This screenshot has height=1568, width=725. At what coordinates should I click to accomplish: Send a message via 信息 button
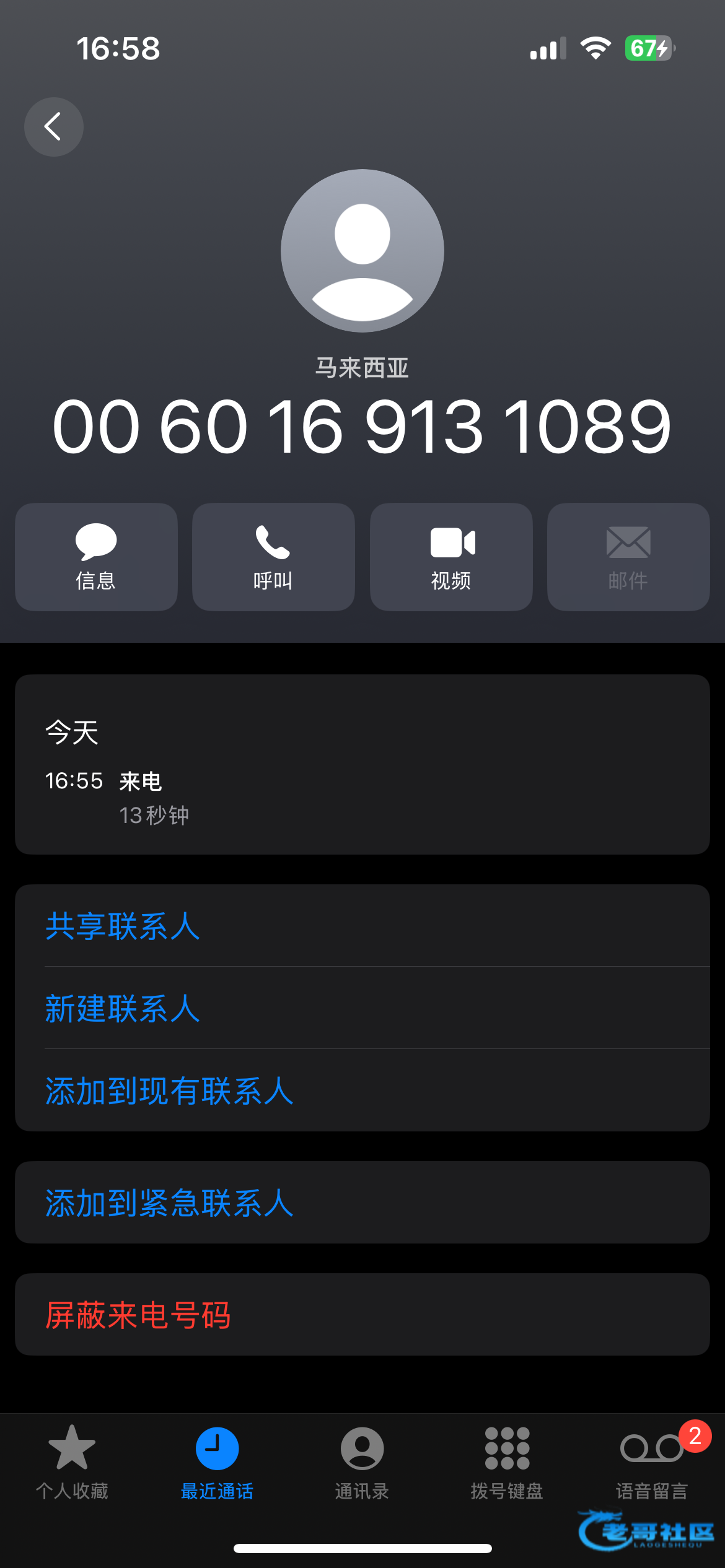click(x=96, y=557)
